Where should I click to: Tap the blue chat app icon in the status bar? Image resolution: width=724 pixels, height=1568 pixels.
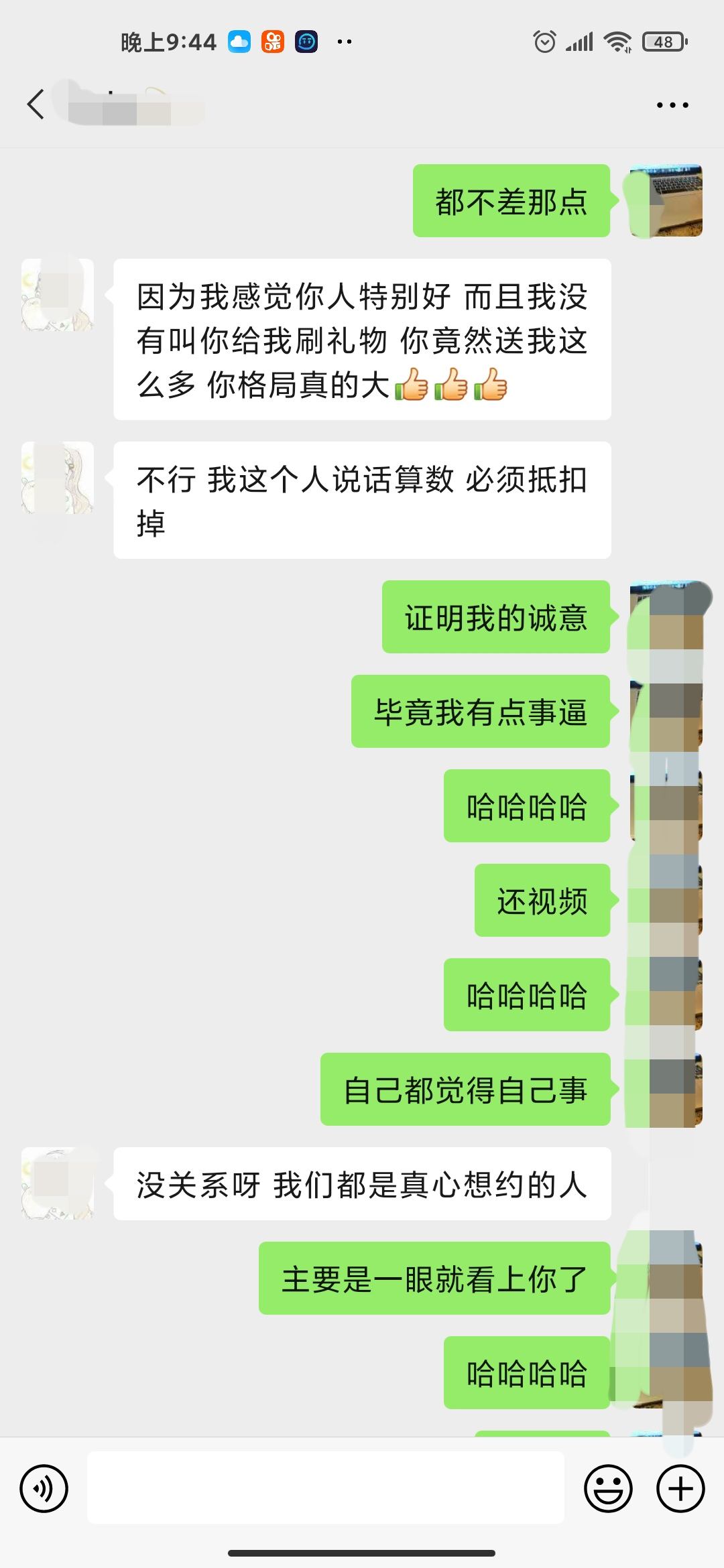(x=306, y=42)
